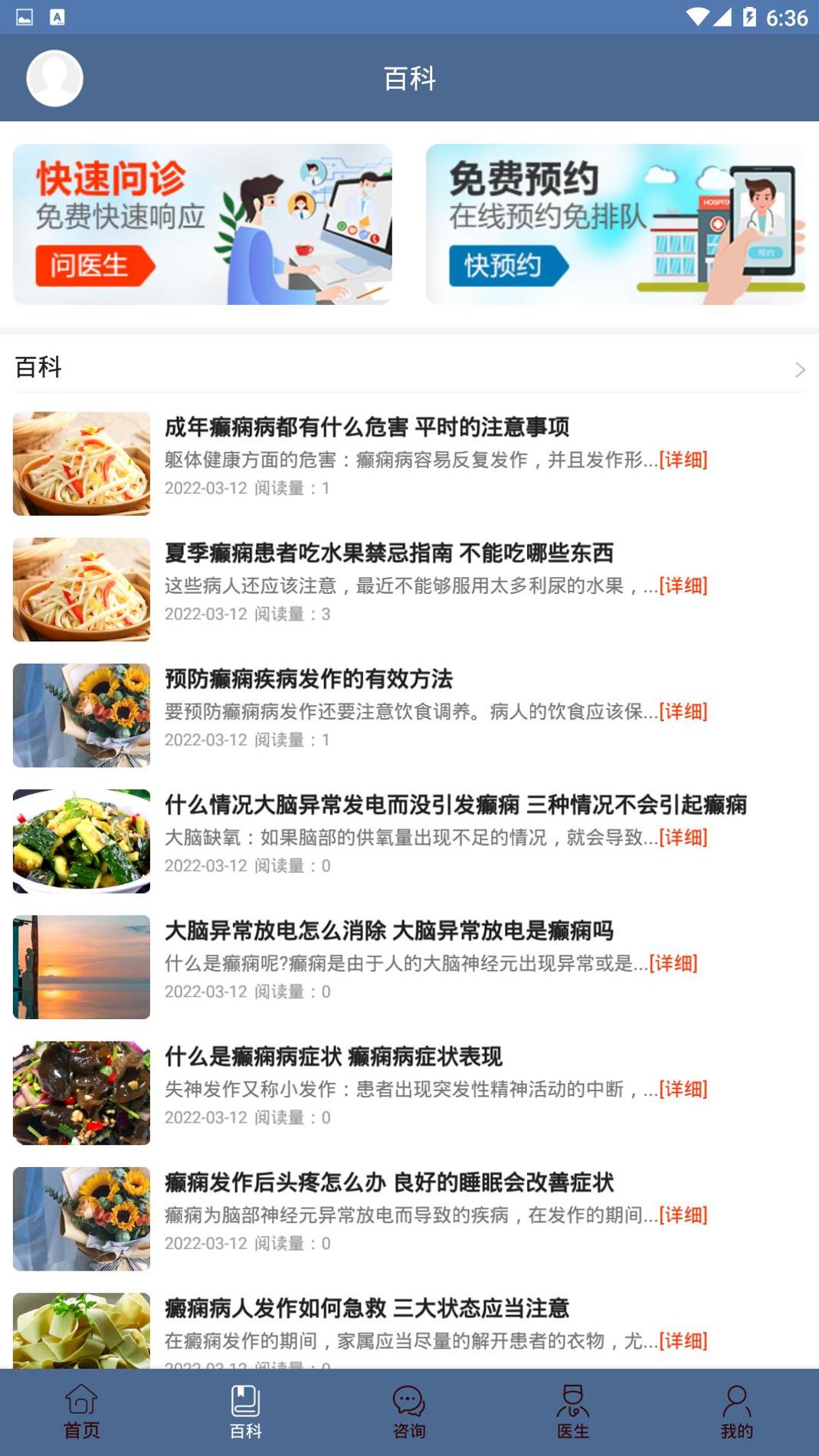Open [详细] link for 夏季癫痫患者吃水果禁忌指南 article

[682, 587]
